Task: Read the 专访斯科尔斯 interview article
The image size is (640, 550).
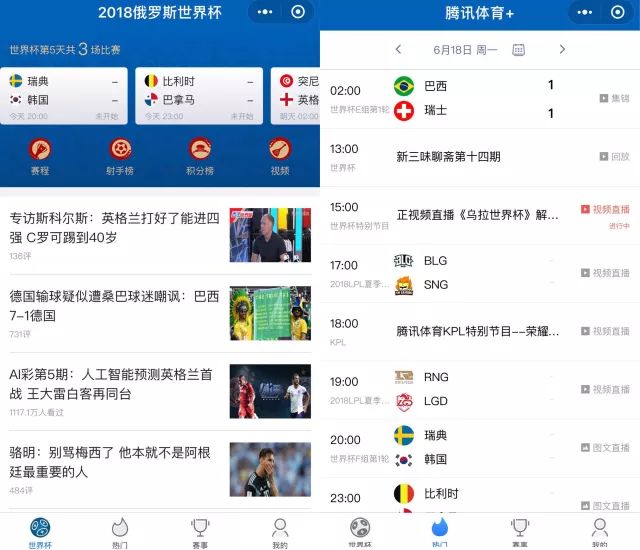Action: [x=113, y=228]
